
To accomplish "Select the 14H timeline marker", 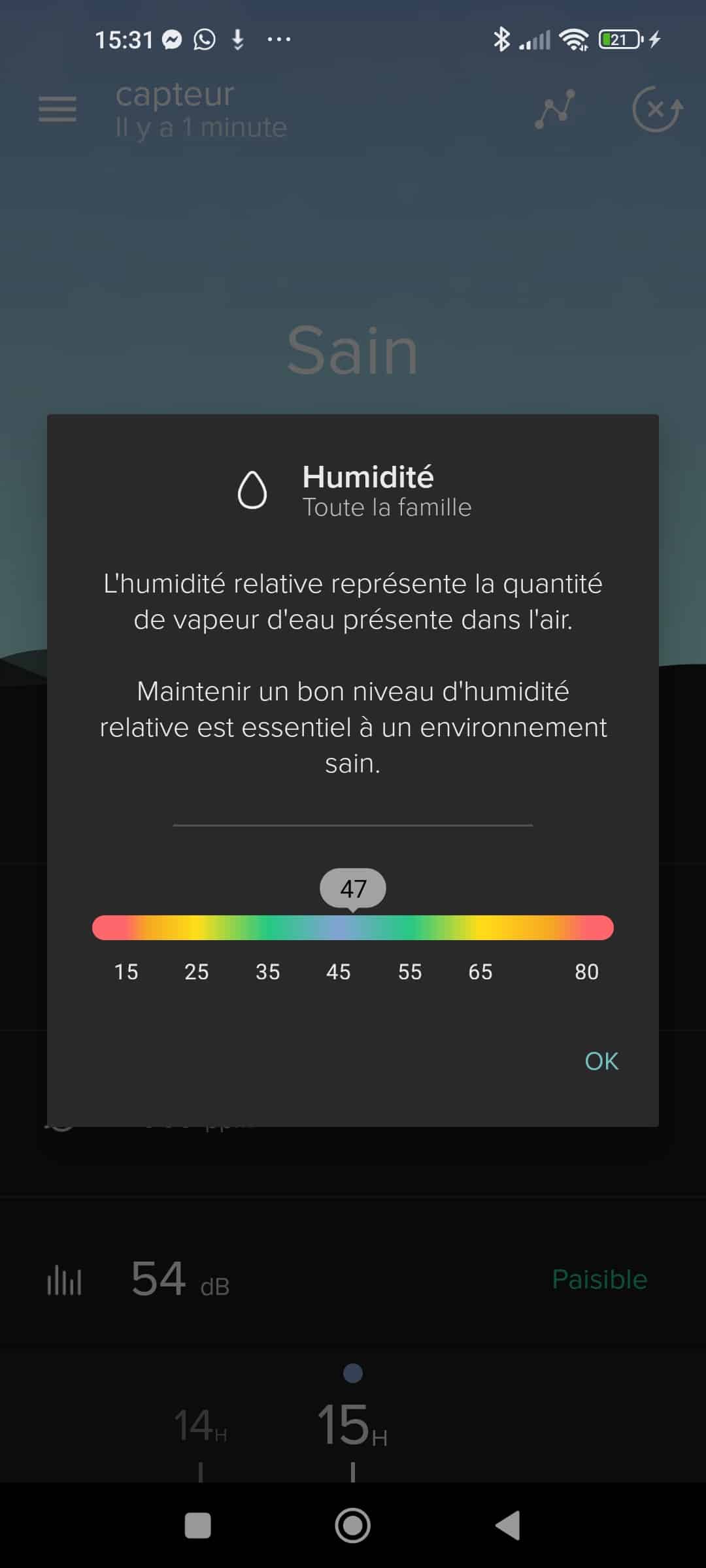I will (200, 1426).
